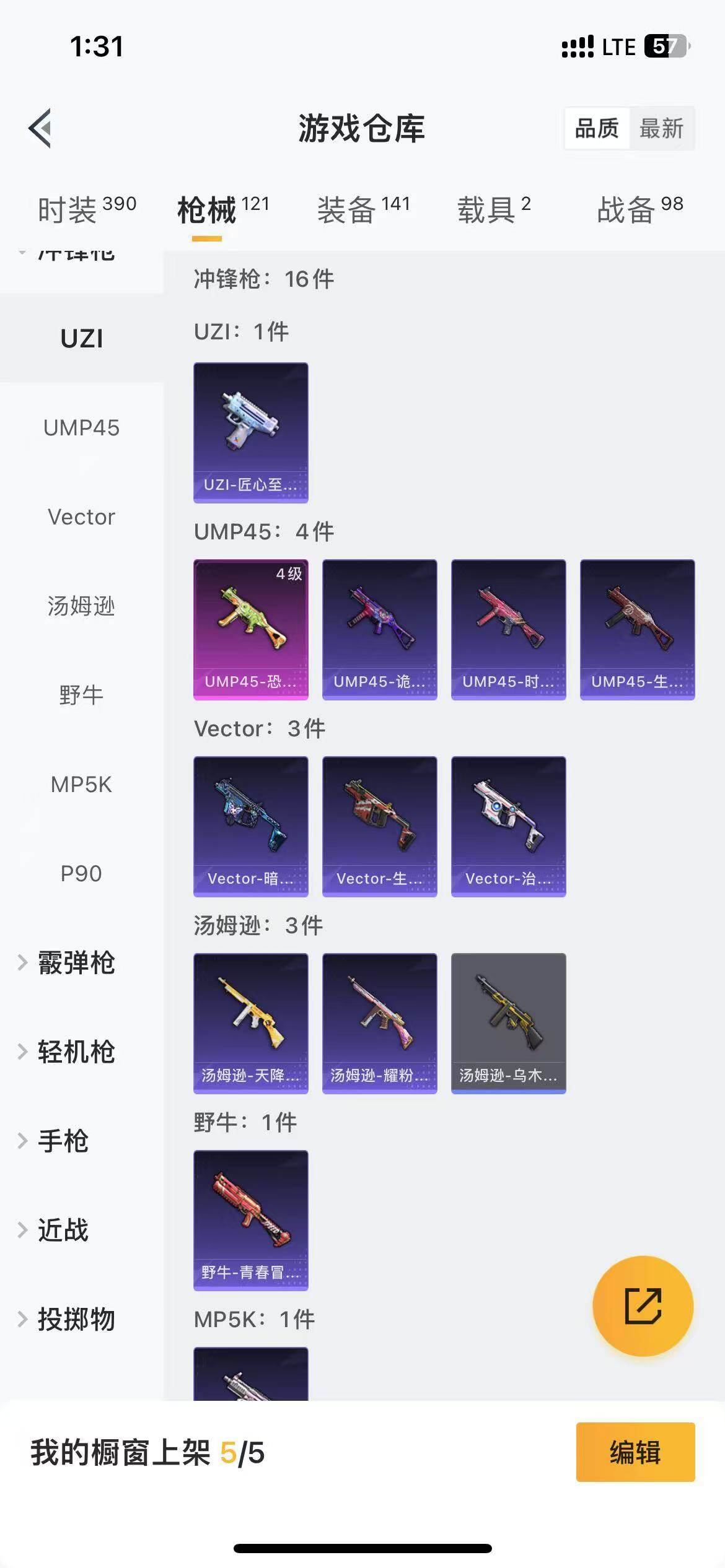This screenshot has height=1568, width=725.
Task: Tap the orange share floating button
Action: pyautogui.click(x=643, y=1306)
